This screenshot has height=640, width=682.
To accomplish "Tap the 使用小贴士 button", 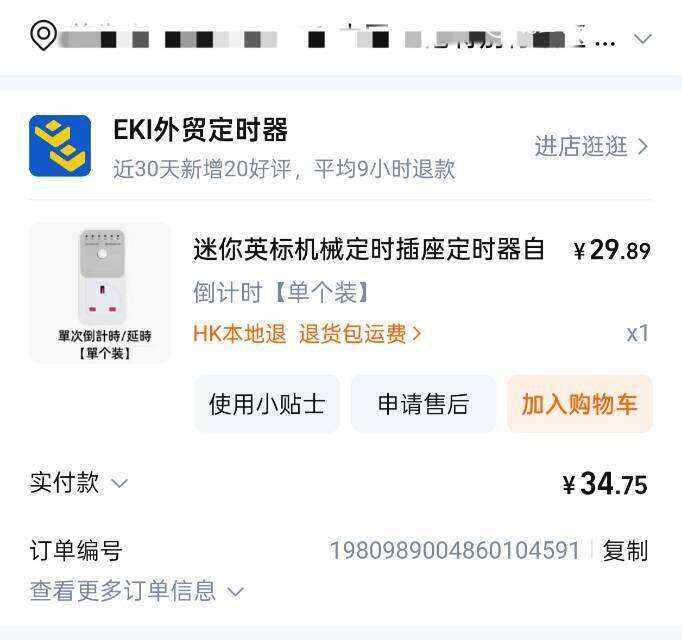I will coord(267,404).
